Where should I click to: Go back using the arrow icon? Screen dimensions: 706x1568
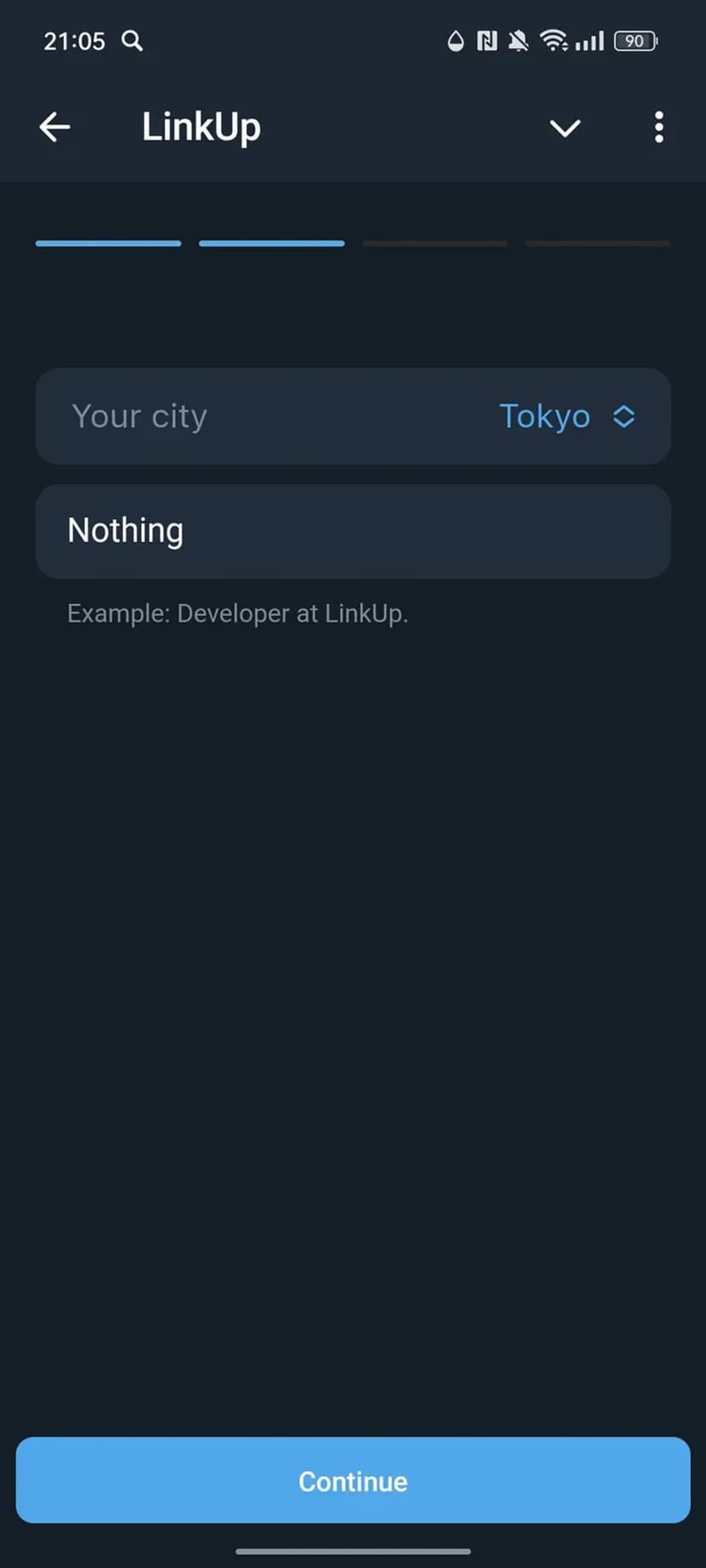pyautogui.click(x=55, y=128)
